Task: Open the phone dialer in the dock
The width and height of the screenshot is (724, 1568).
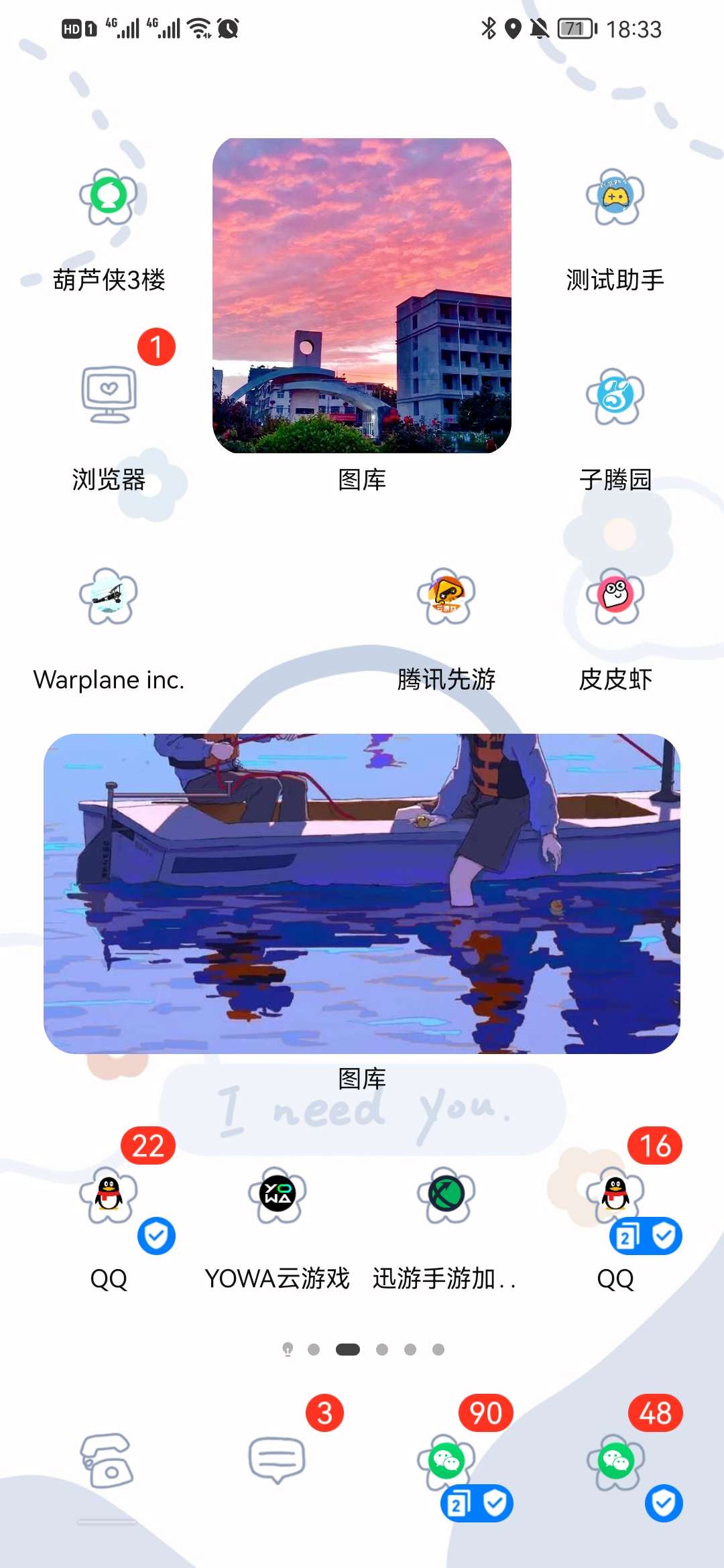Action: 109,1461
